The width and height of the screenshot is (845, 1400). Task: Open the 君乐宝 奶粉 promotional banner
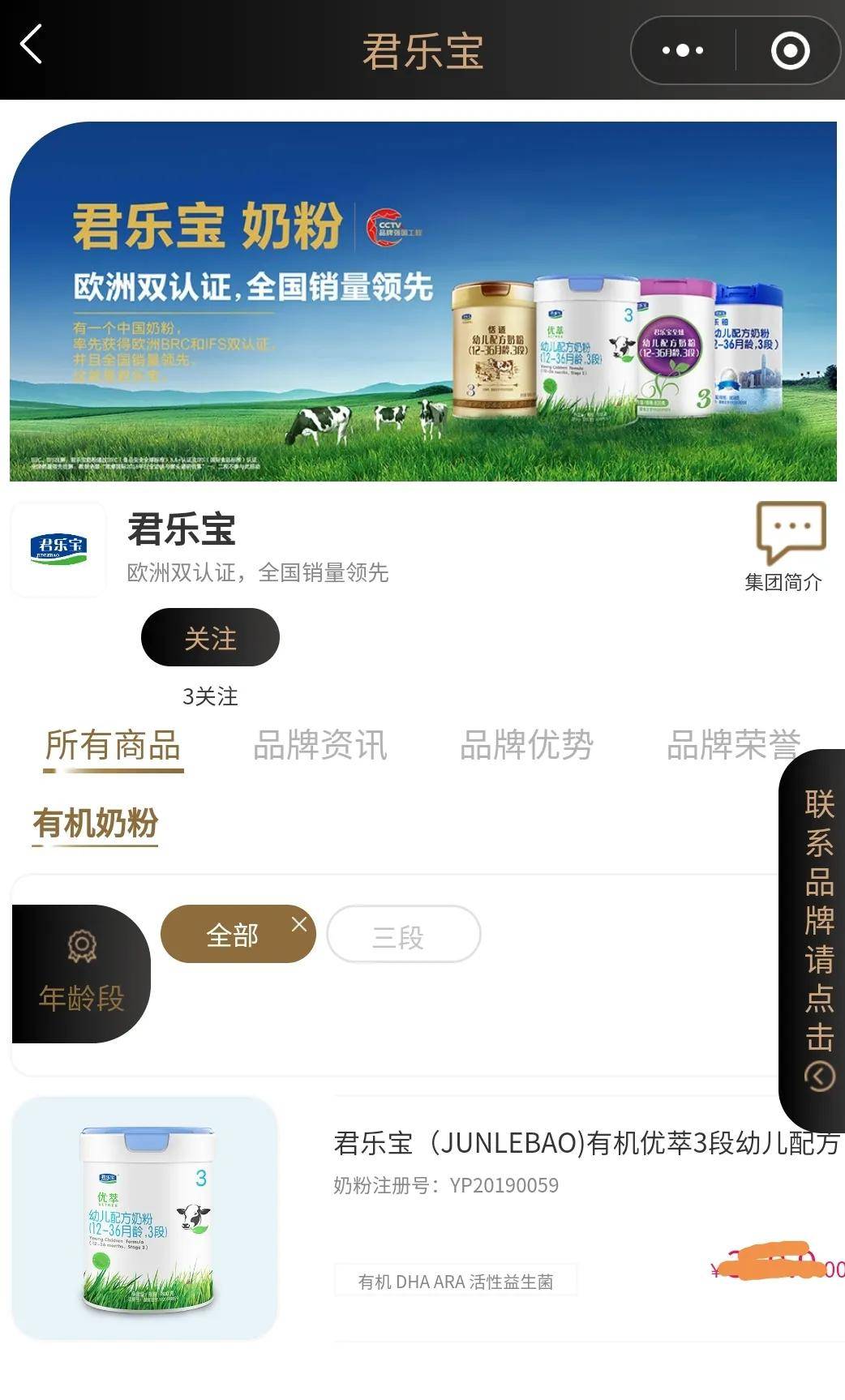point(422,302)
